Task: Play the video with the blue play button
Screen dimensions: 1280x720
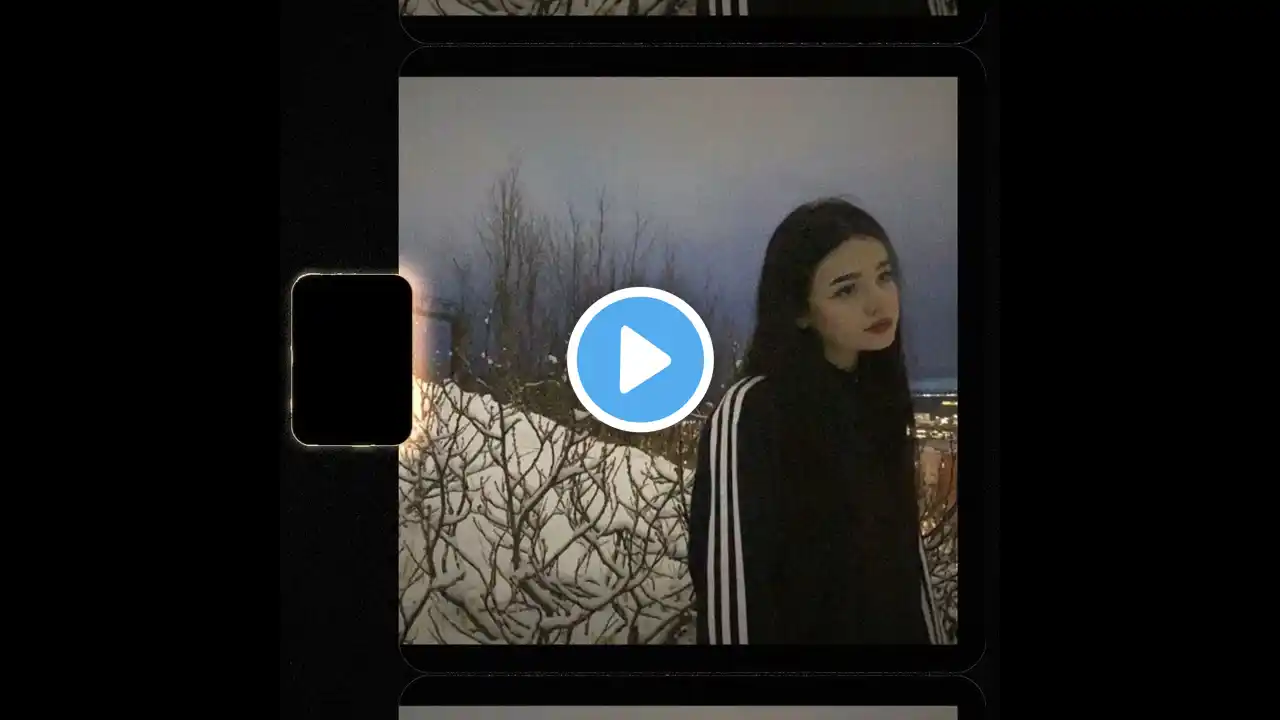Action: (640, 360)
